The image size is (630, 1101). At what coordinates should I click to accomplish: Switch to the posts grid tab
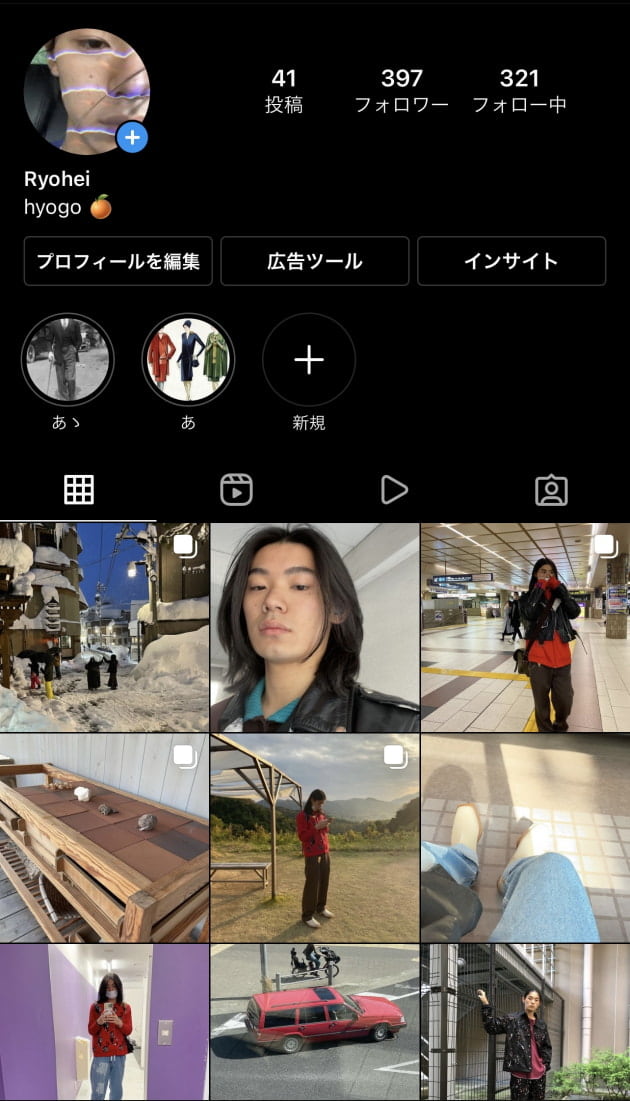[78, 489]
